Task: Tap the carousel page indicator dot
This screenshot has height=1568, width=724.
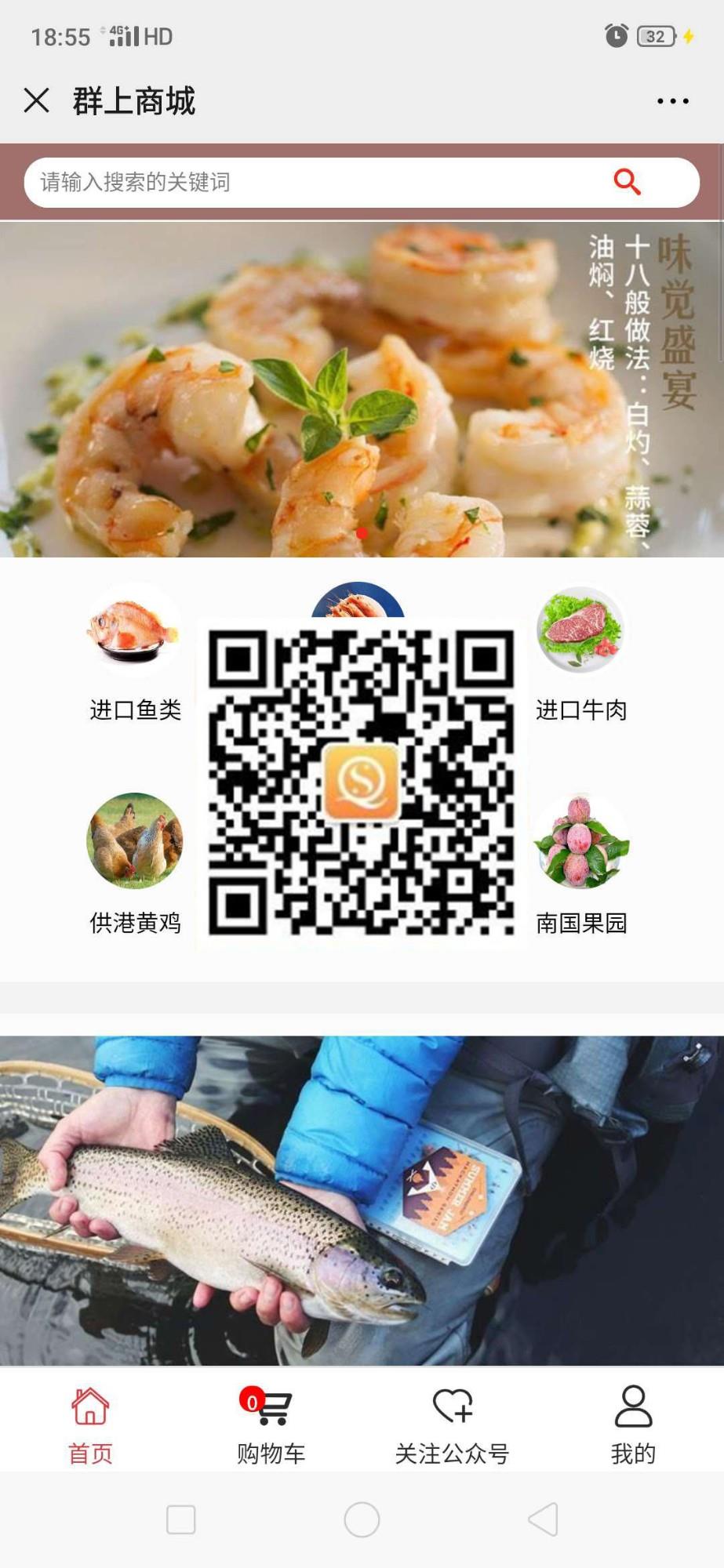Action: click(362, 532)
